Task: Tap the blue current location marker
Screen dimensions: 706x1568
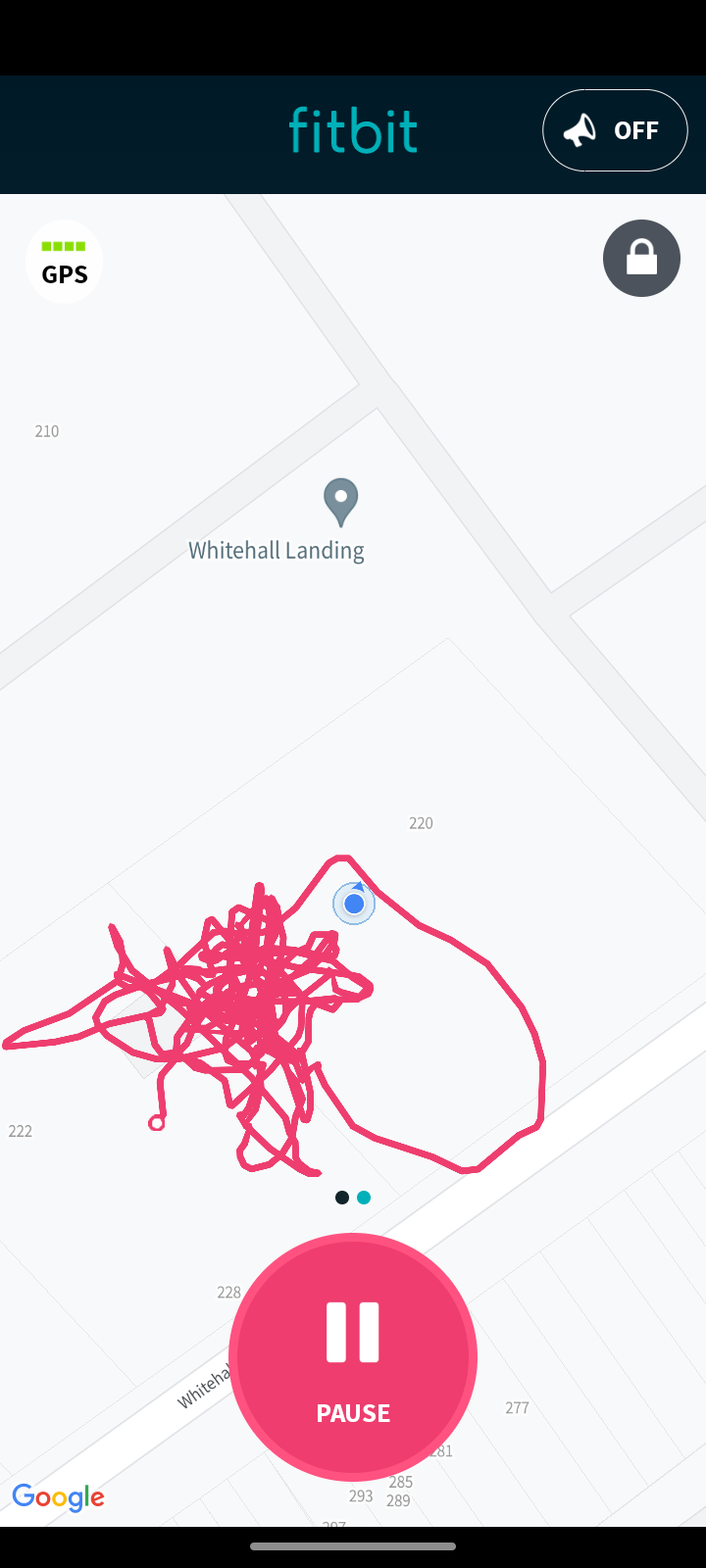Action: point(354,903)
